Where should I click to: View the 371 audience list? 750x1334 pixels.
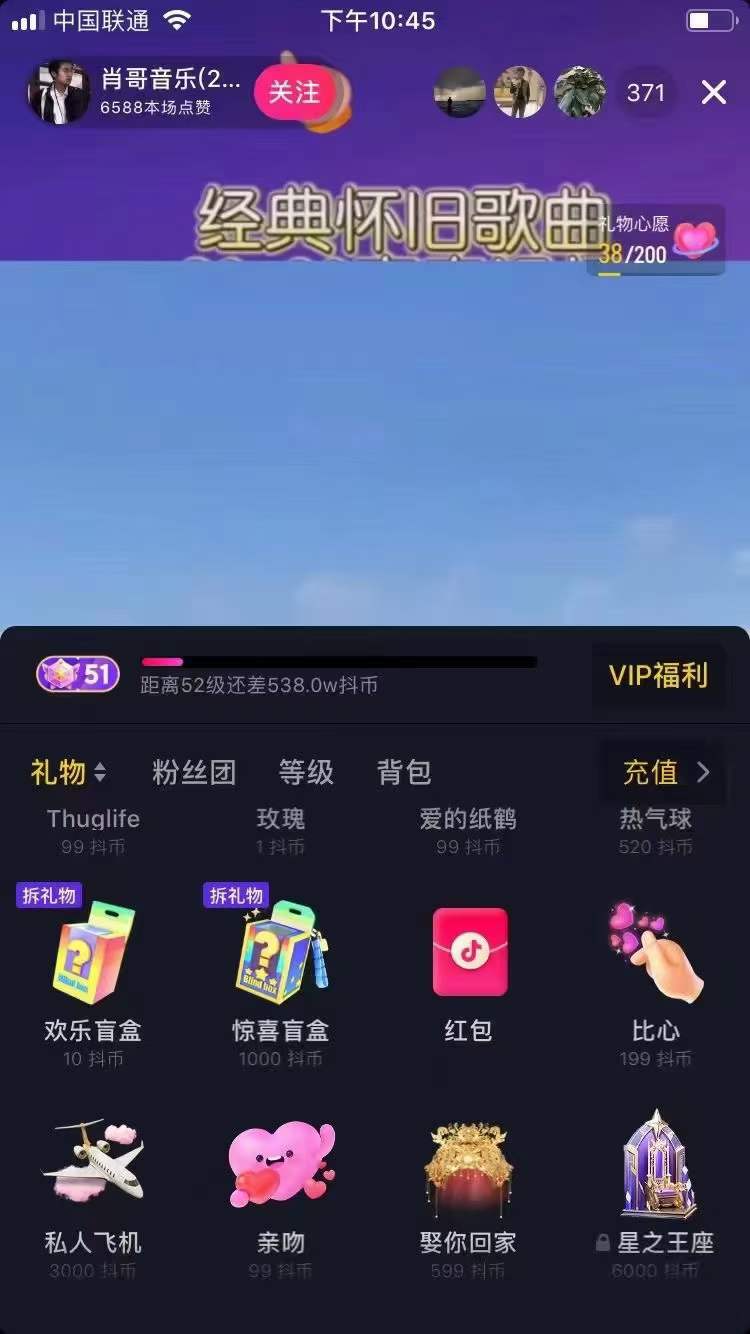pos(645,93)
